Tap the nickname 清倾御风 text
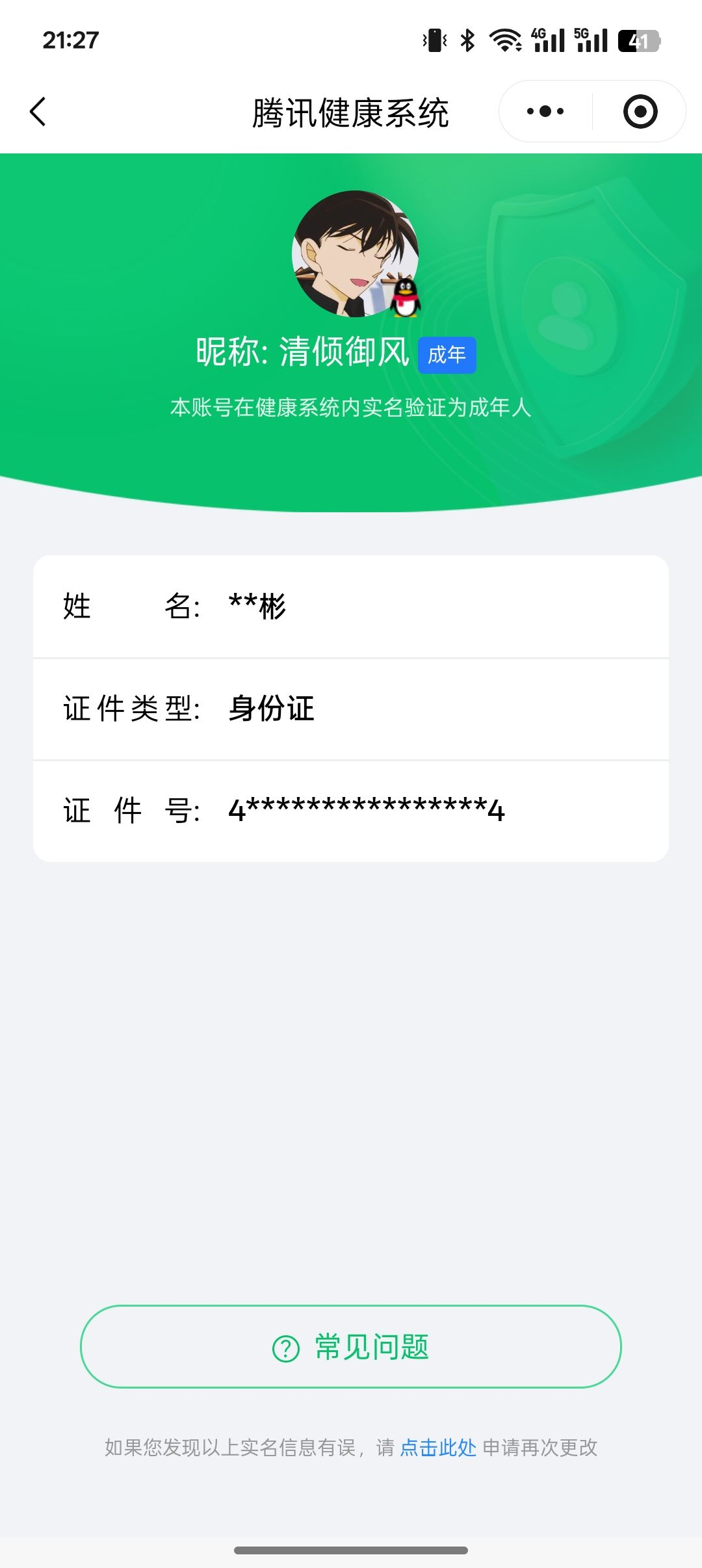Viewport: 702px width, 1568px height. point(346,354)
